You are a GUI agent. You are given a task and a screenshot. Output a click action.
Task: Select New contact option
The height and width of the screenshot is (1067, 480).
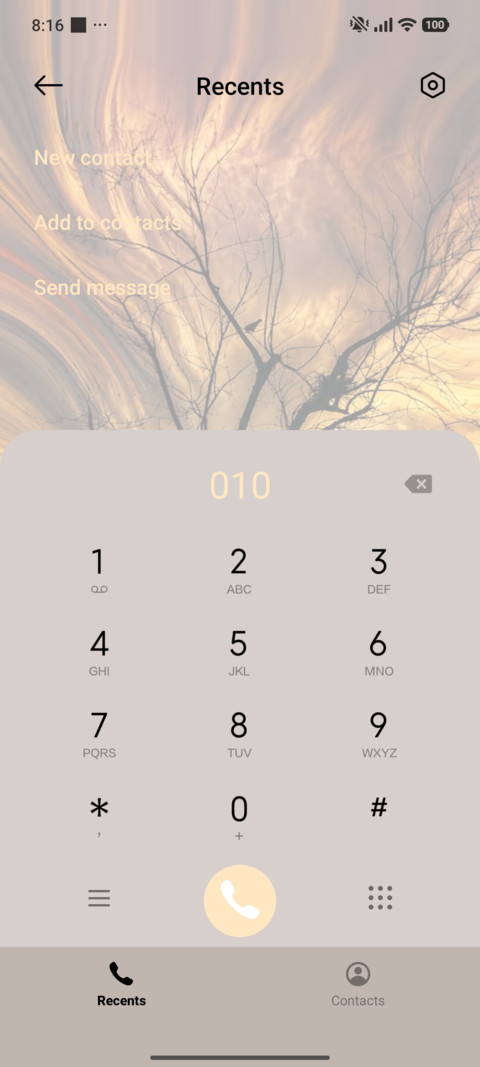point(92,158)
